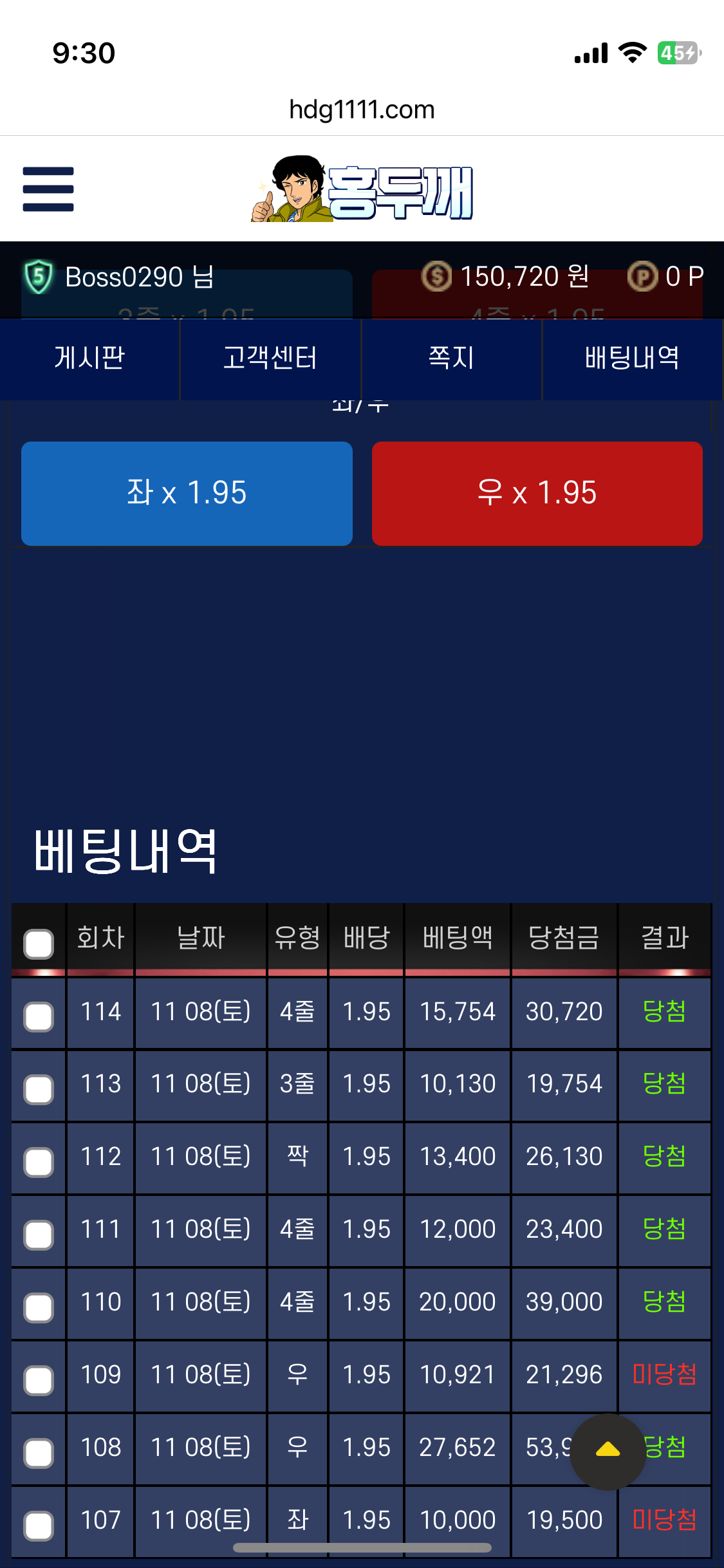Open the hamburger drawer menu
Viewport: 724px width, 1568px height.
point(48,189)
